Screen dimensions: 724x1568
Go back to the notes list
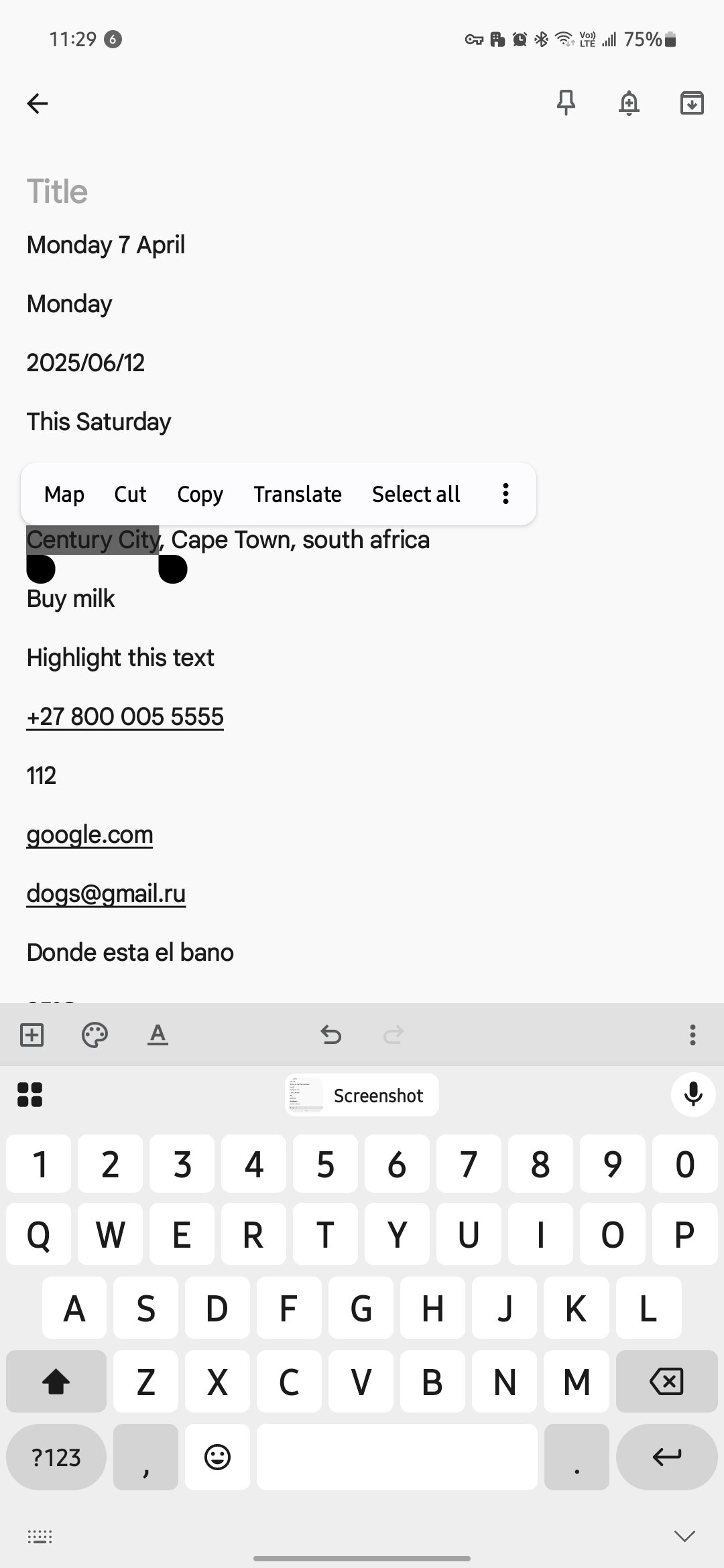(x=38, y=103)
